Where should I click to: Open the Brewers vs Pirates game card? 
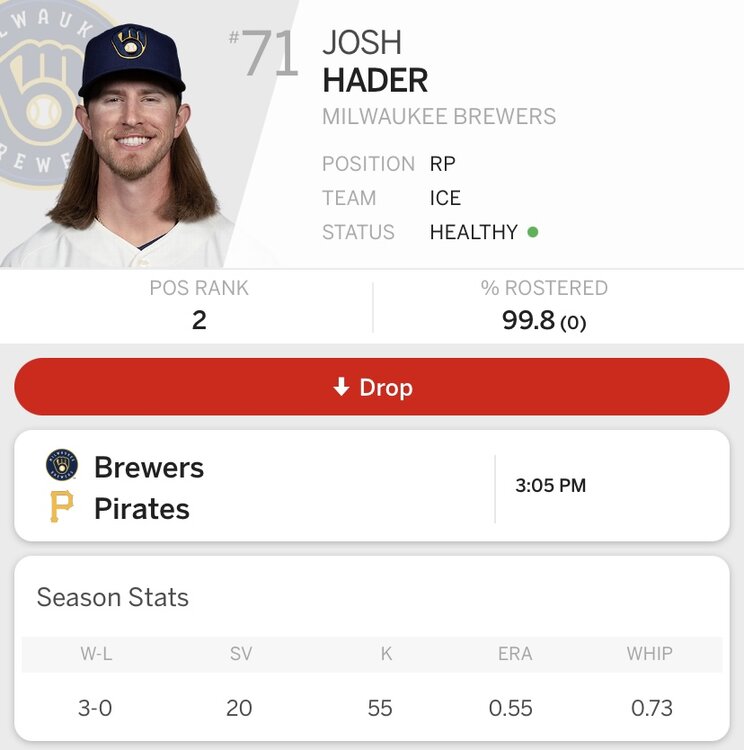click(x=372, y=487)
